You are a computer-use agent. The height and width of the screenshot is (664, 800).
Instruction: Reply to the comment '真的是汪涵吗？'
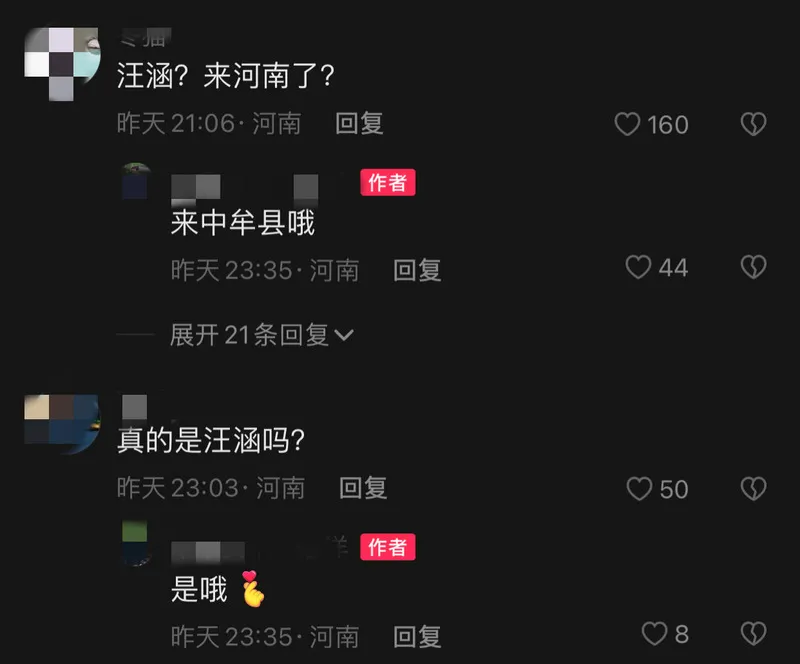(x=363, y=487)
